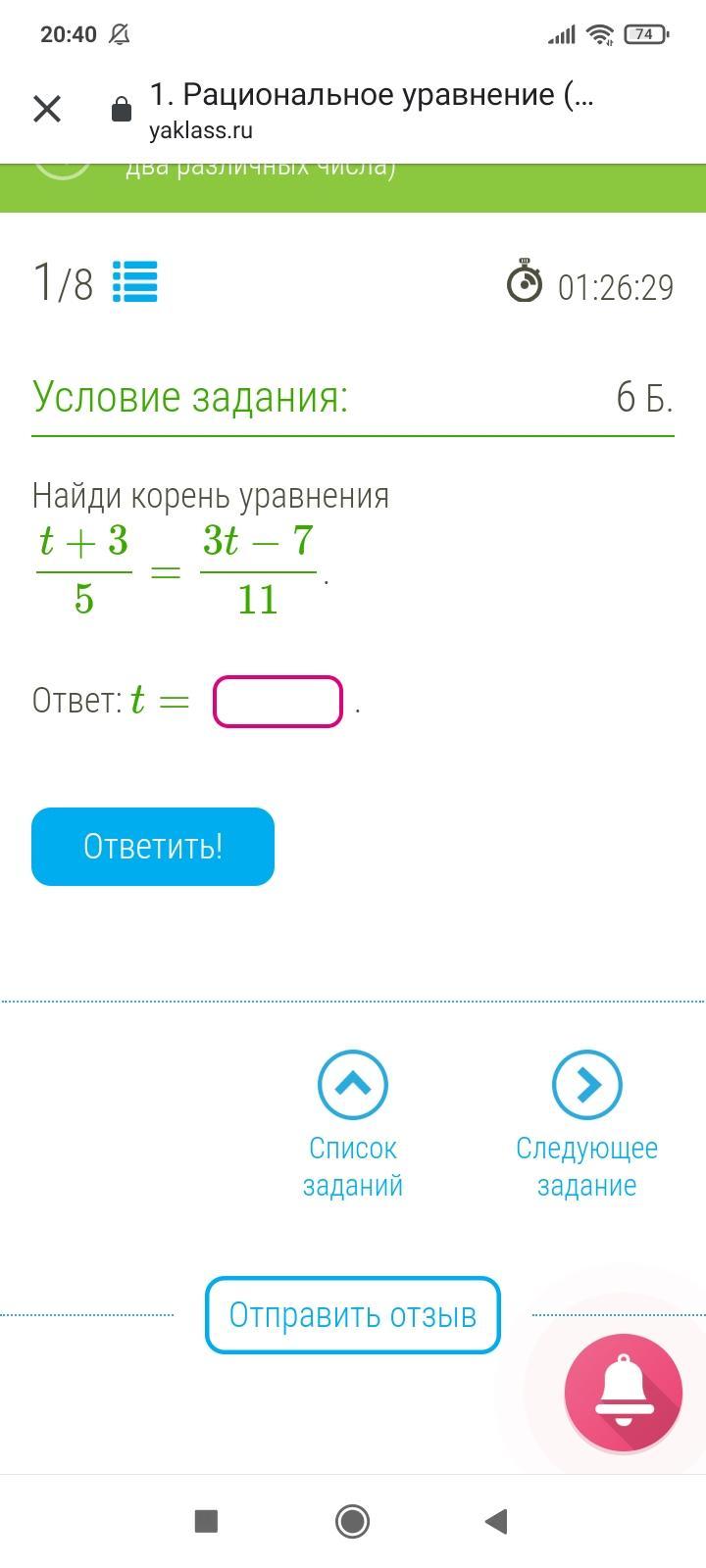
Task: Open the task list icon next to 1/8
Action: tap(135, 282)
